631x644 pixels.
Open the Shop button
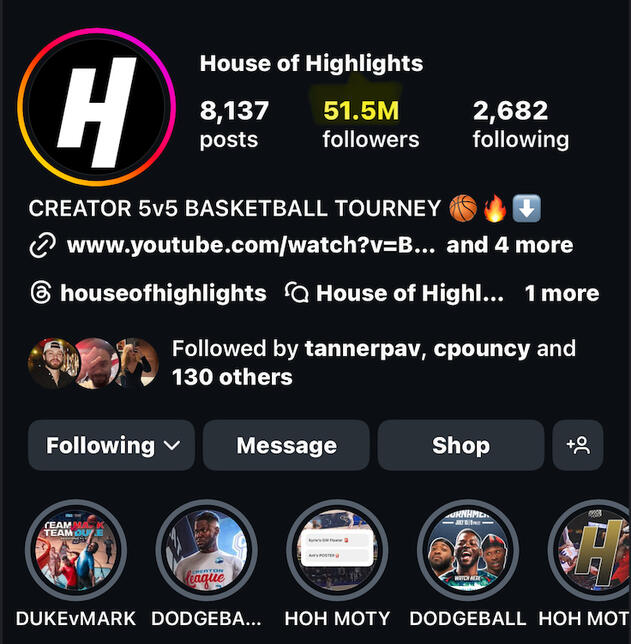point(460,445)
